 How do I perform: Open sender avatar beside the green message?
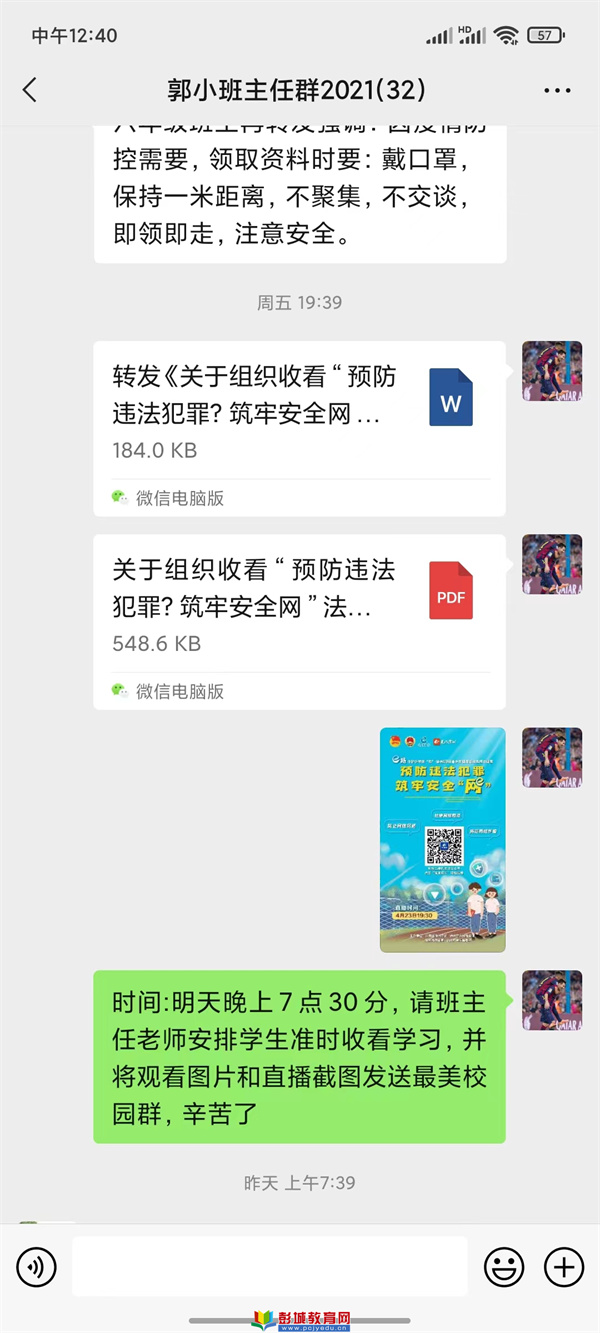552,999
